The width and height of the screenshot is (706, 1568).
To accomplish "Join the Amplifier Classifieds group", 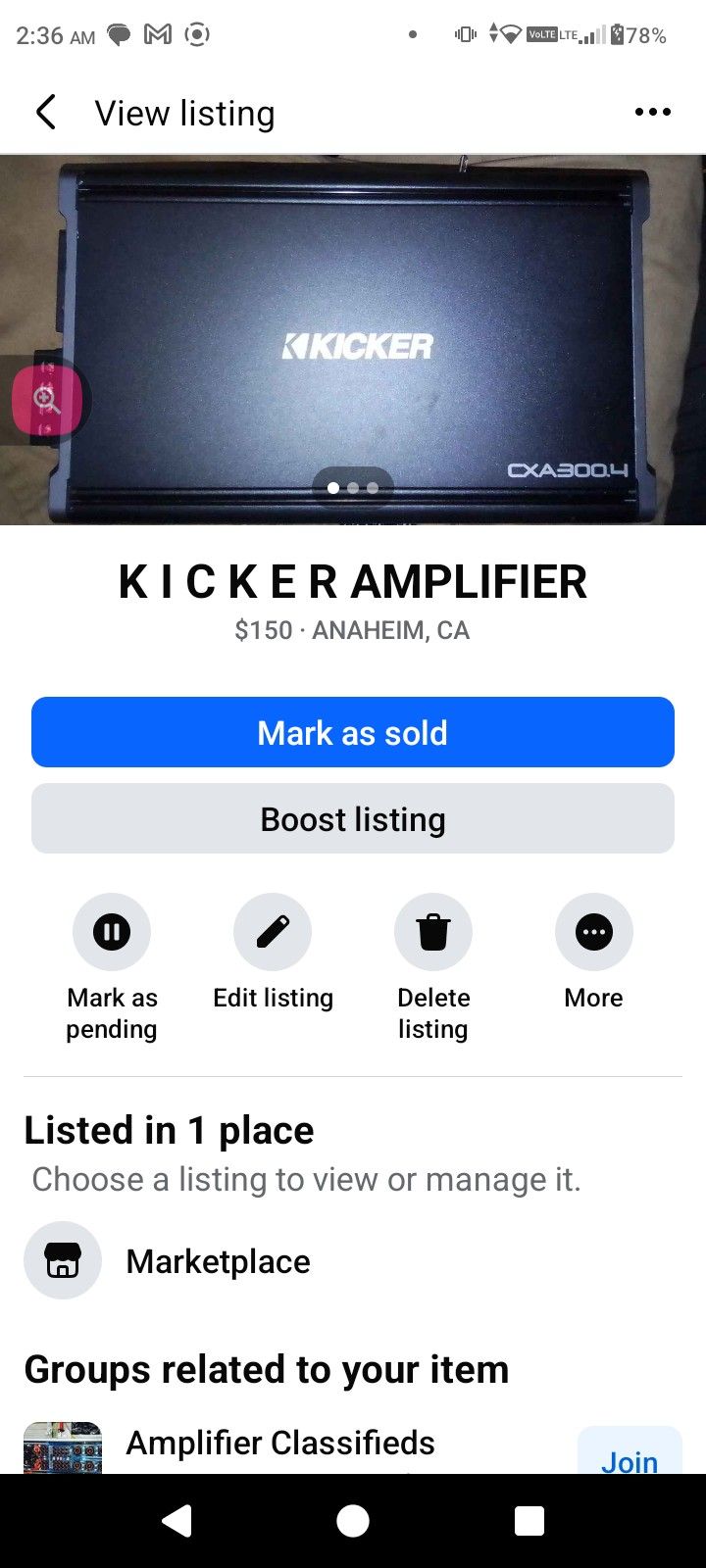I will (630, 1454).
